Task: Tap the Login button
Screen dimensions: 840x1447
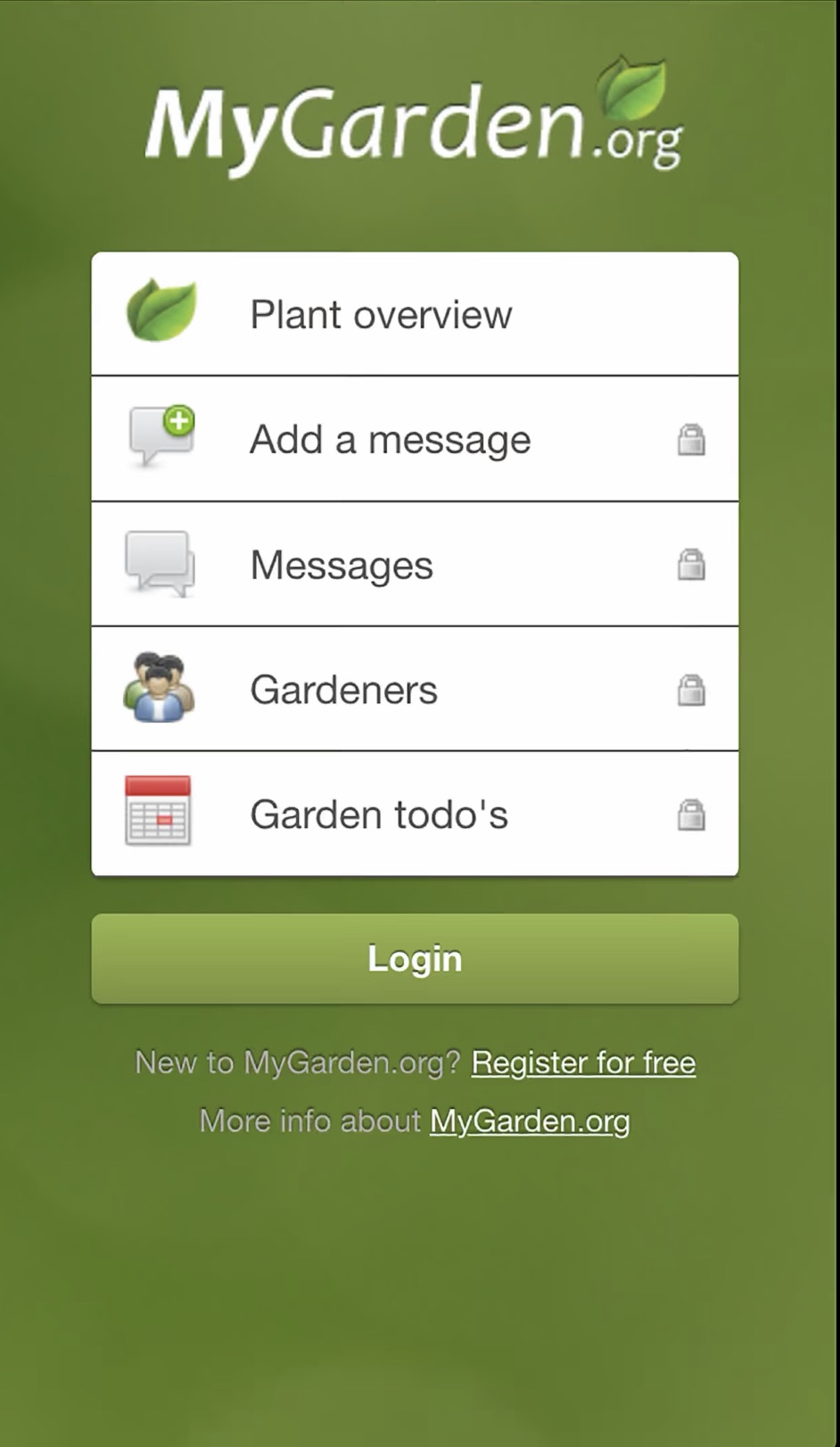Action: pyautogui.click(x=415, y=959)
